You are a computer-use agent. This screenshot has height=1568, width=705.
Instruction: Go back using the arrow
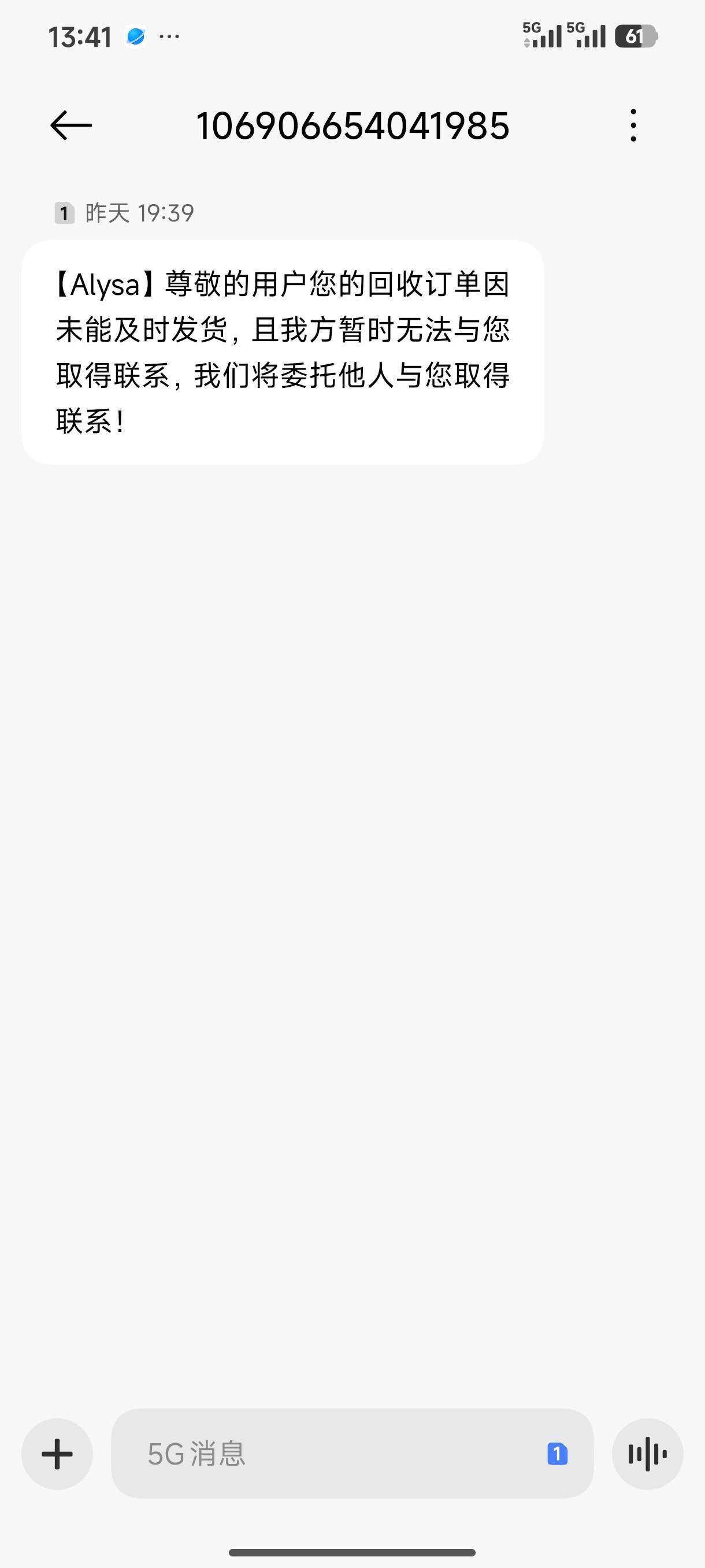coord(70,125)
